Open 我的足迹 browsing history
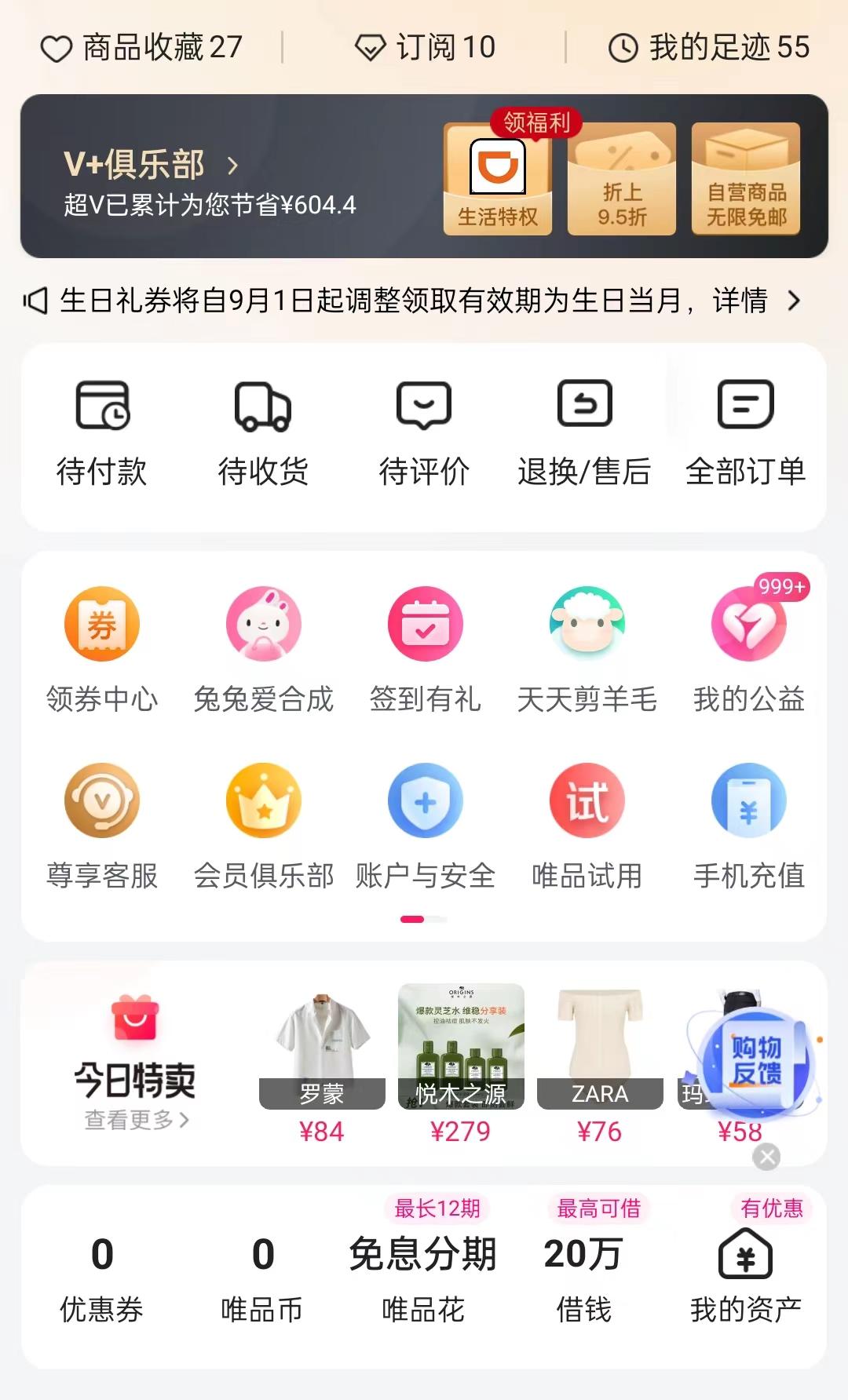 [709, 48]
